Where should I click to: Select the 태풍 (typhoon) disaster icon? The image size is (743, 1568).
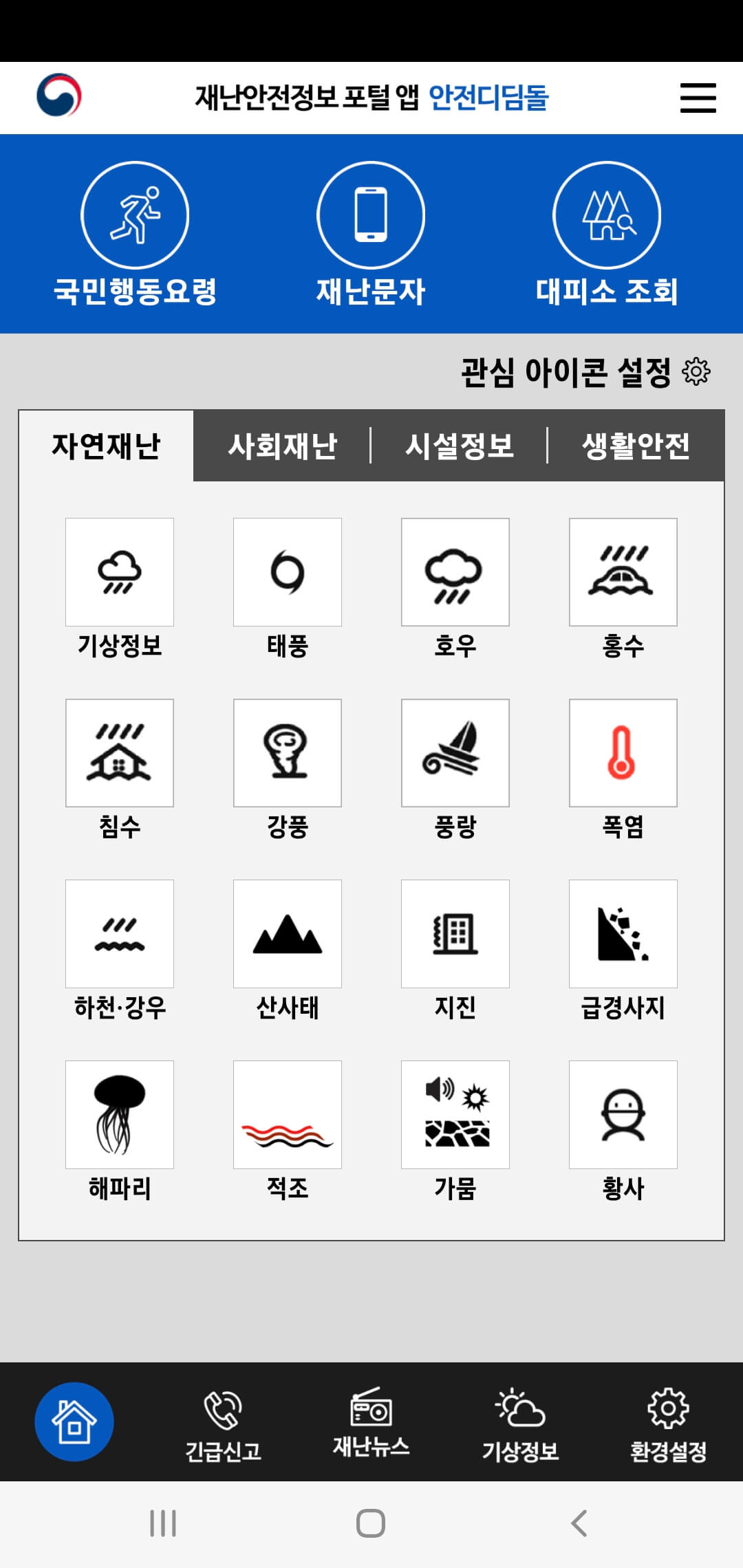(288, 571)
